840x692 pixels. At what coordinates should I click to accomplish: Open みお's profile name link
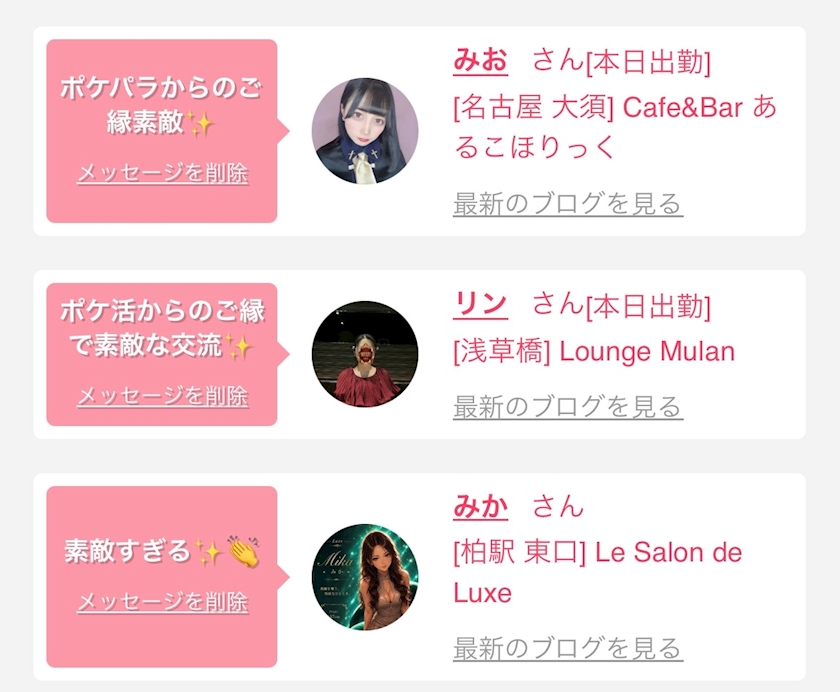coord(480,60)
